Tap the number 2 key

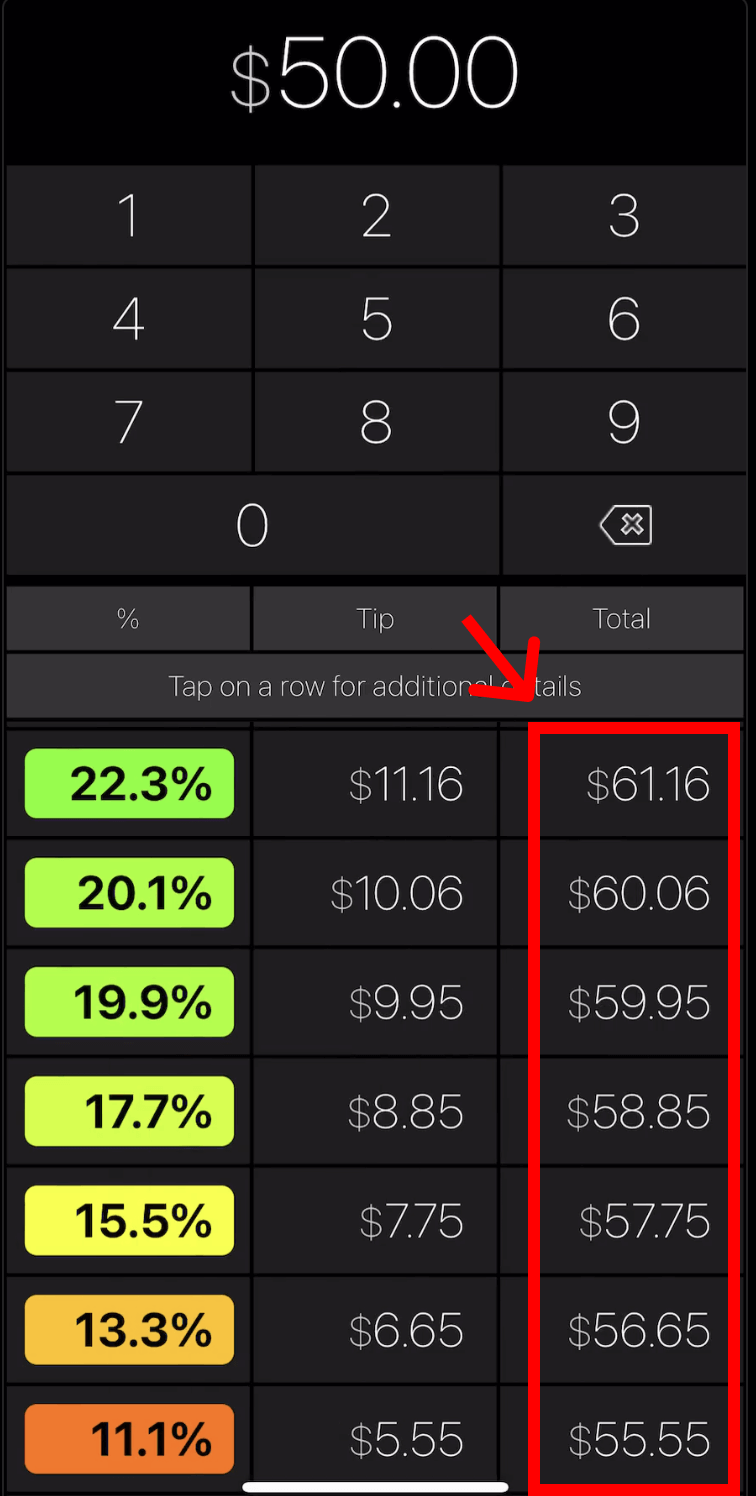(x=376, y=216)
